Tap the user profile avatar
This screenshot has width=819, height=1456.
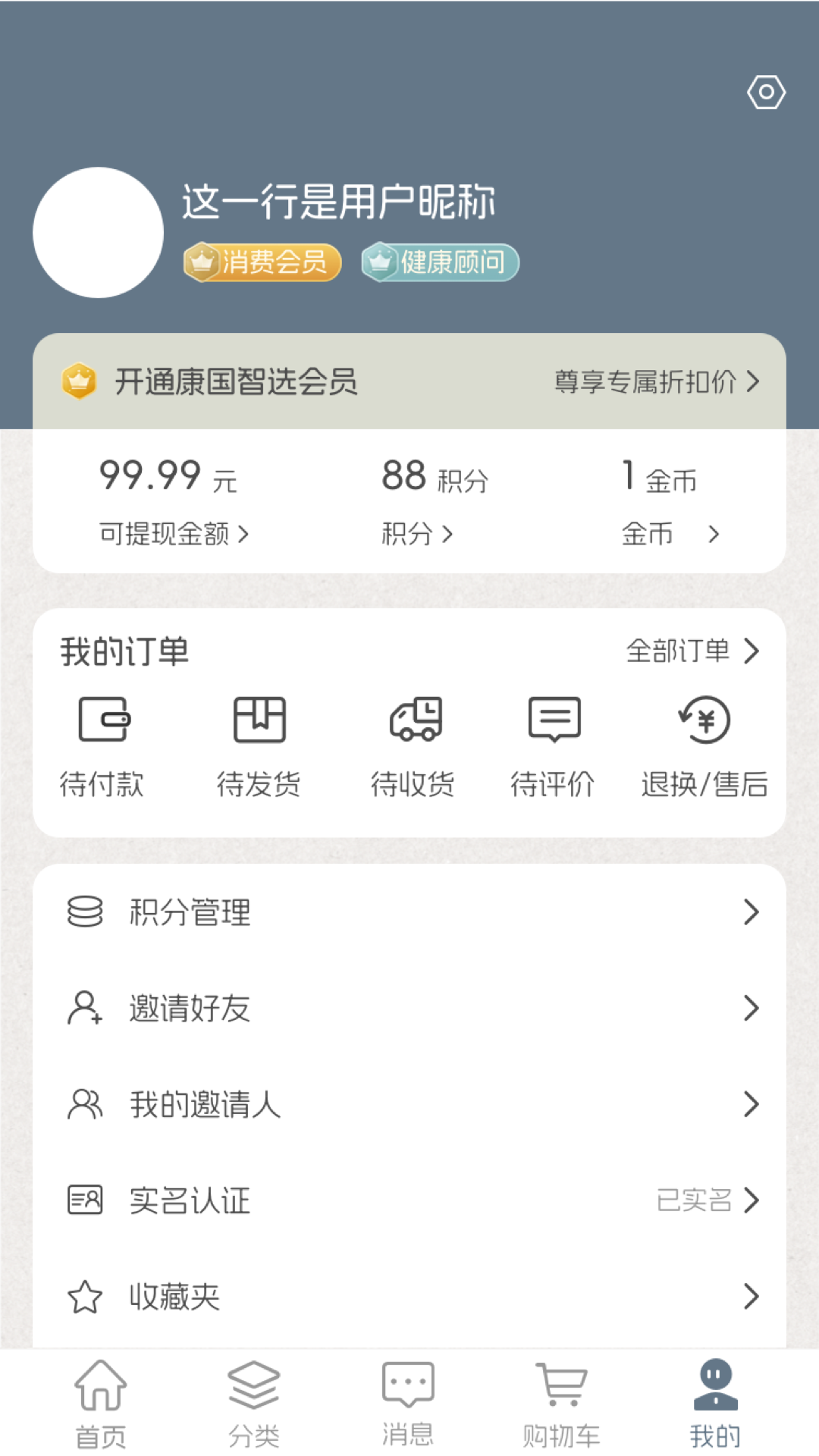(x=99, y=233)
